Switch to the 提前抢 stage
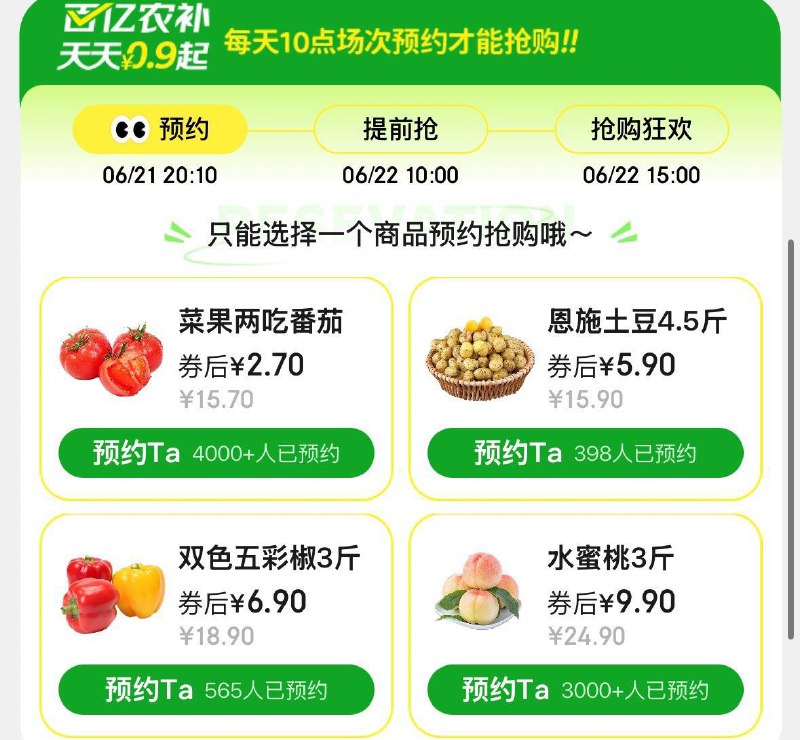The width and height of the screenshot is (800, 740). coord(400,129)
